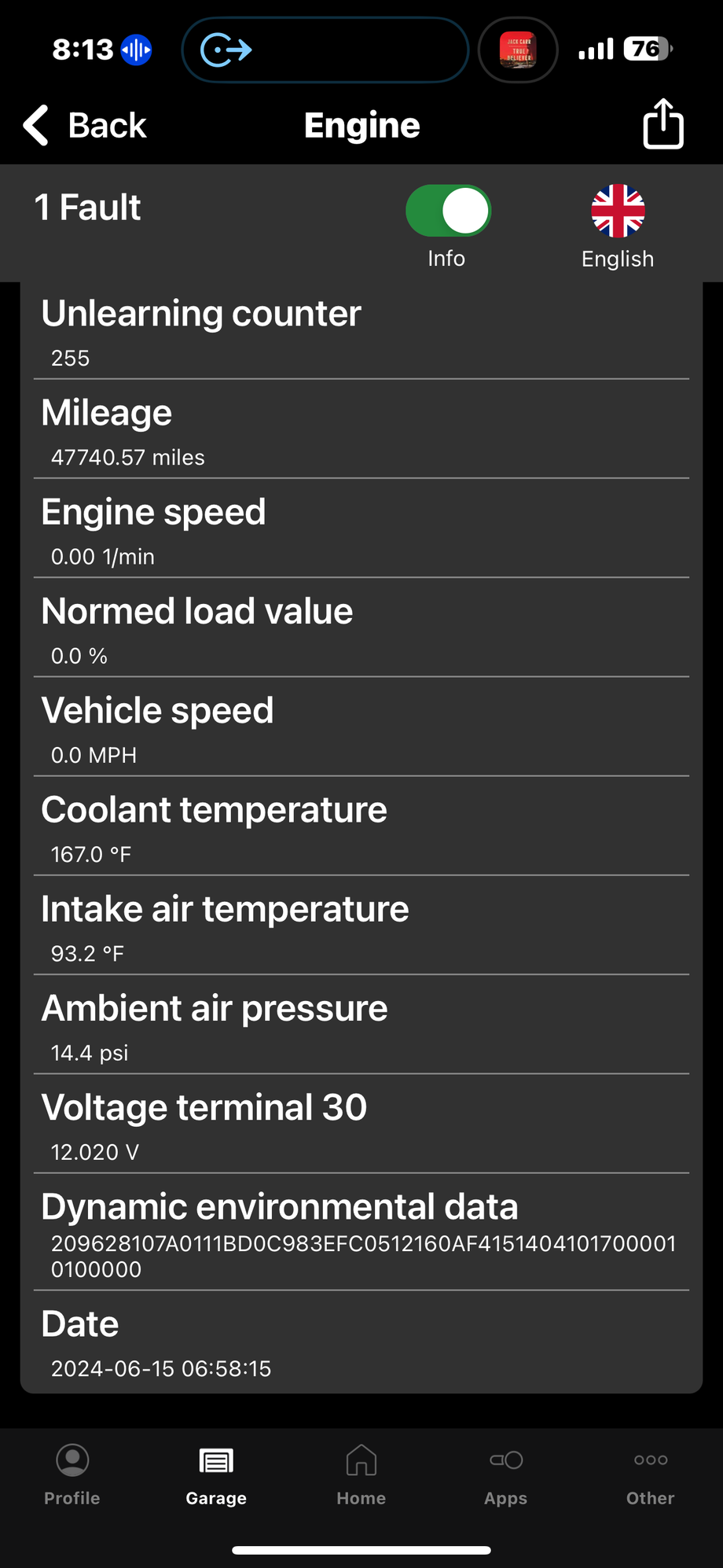
Task: Go back to the previous screen
Action: click(x=85, y=125)
